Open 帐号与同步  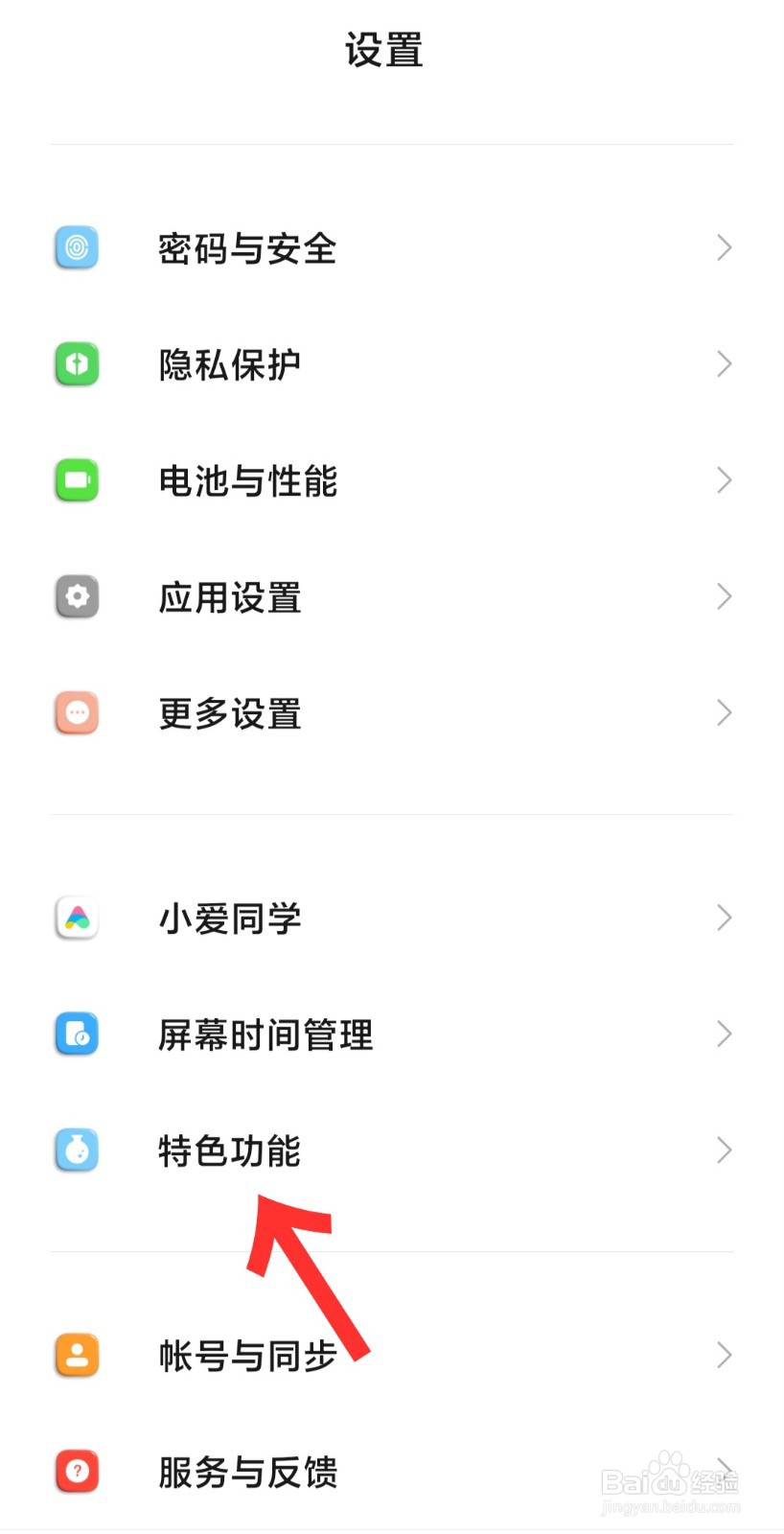tap(392, 1355)
